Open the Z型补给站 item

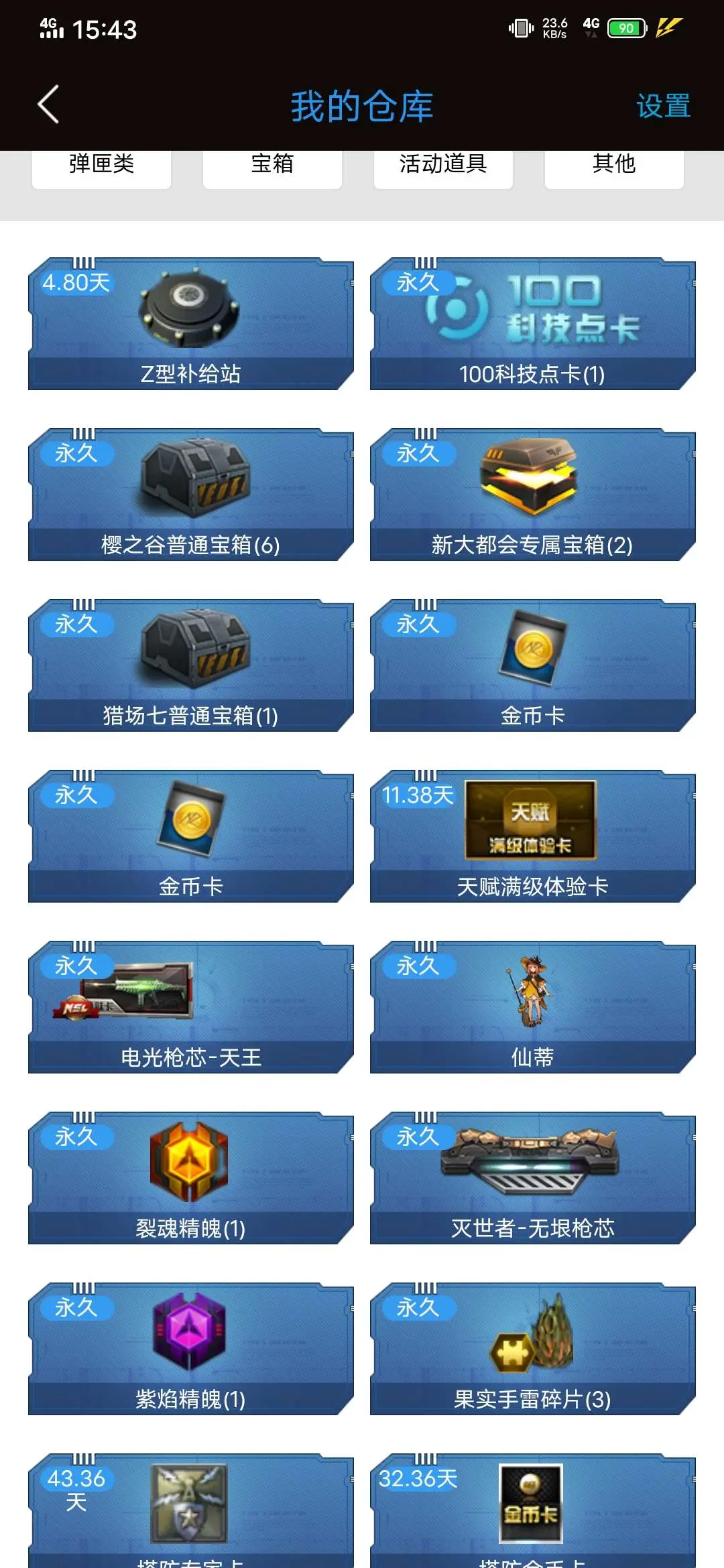[x=191, y=324]
